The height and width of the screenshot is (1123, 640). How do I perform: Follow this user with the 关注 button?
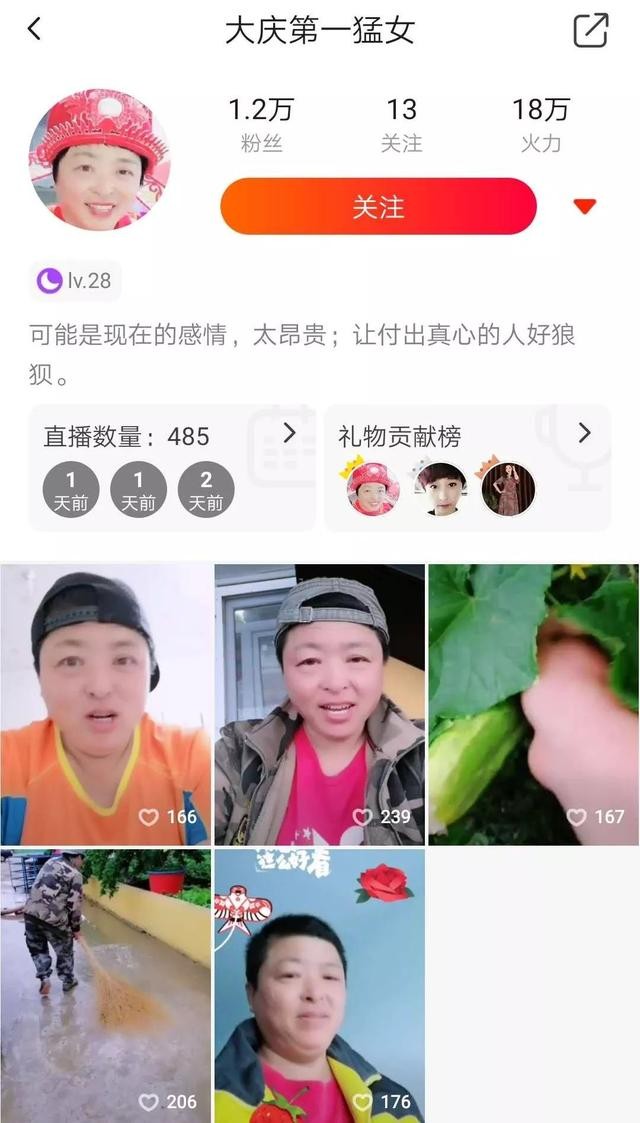coord(378,207)
